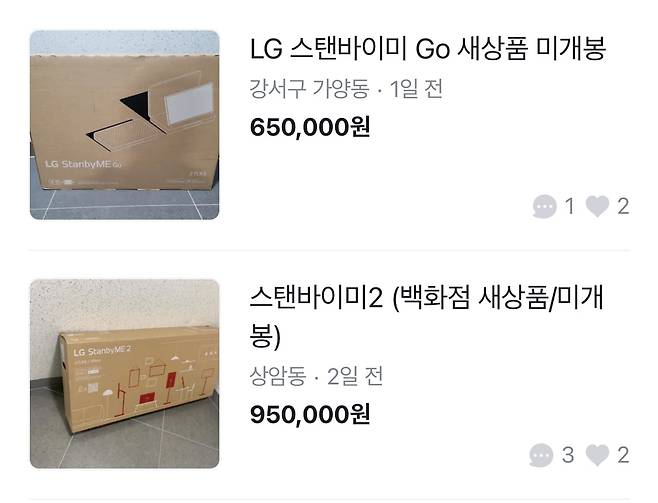Open LG 스탠바이미 Go 새상품 미개봉 listing
The height and width of the screenshot is (503, 658).
[427, 49]
